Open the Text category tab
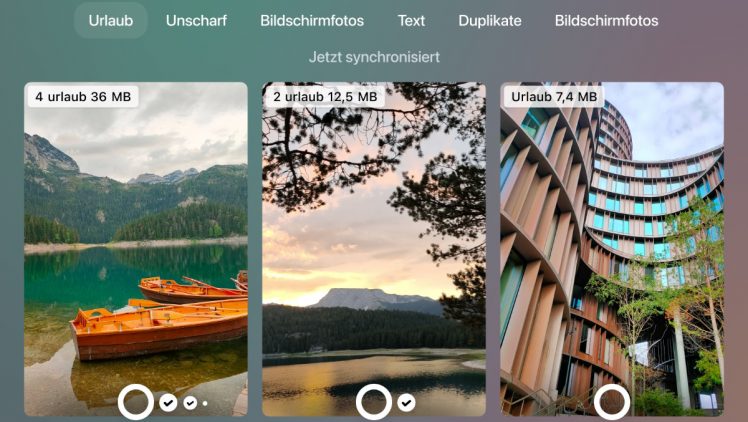 (411, 20)
